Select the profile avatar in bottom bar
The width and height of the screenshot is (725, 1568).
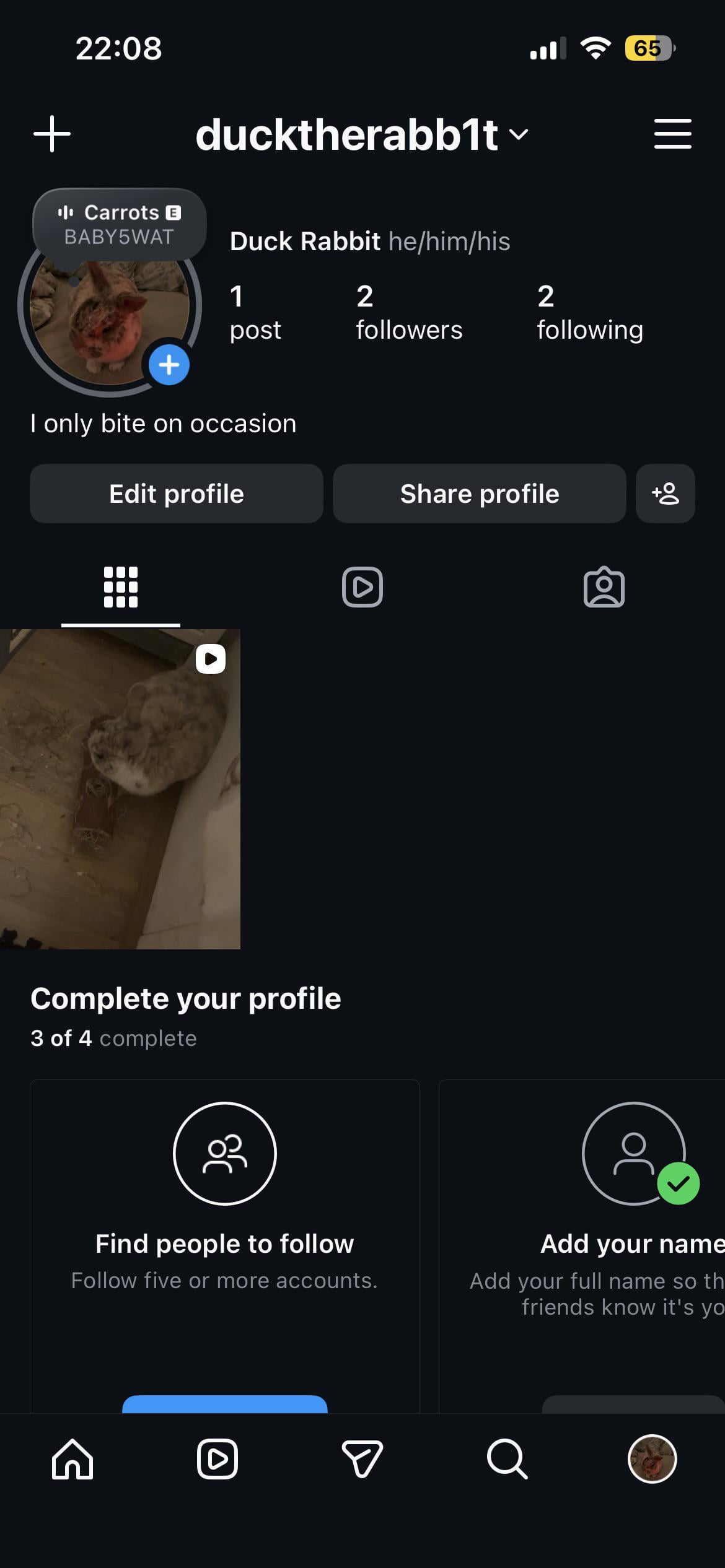tap(652, 1459)
